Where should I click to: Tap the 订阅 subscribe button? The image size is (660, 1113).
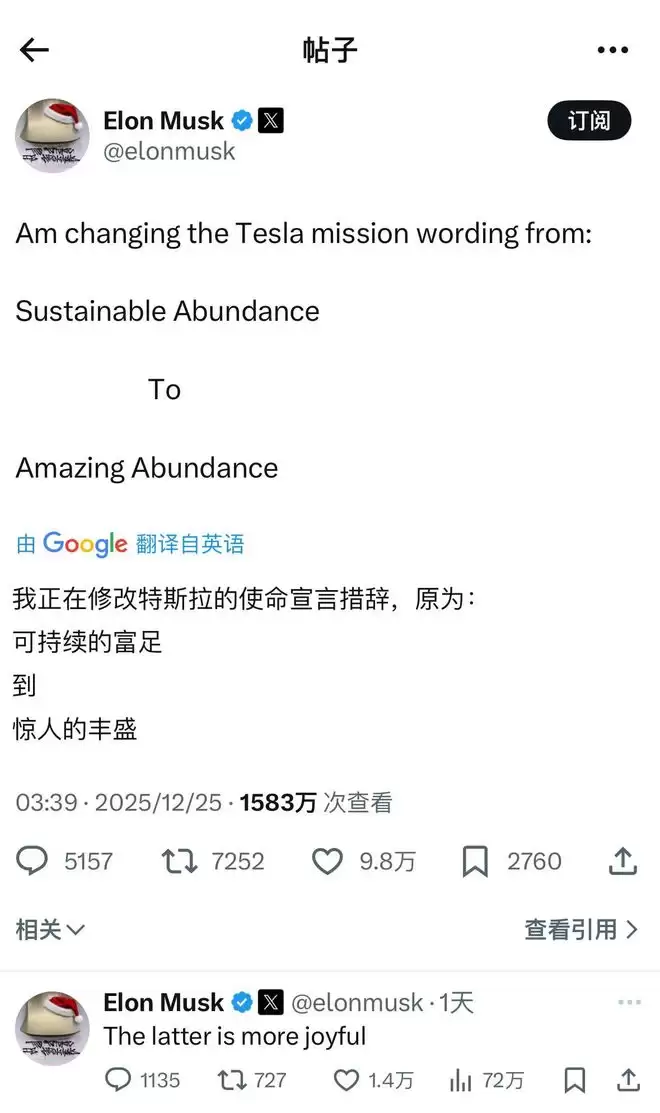tap(589, 121)
